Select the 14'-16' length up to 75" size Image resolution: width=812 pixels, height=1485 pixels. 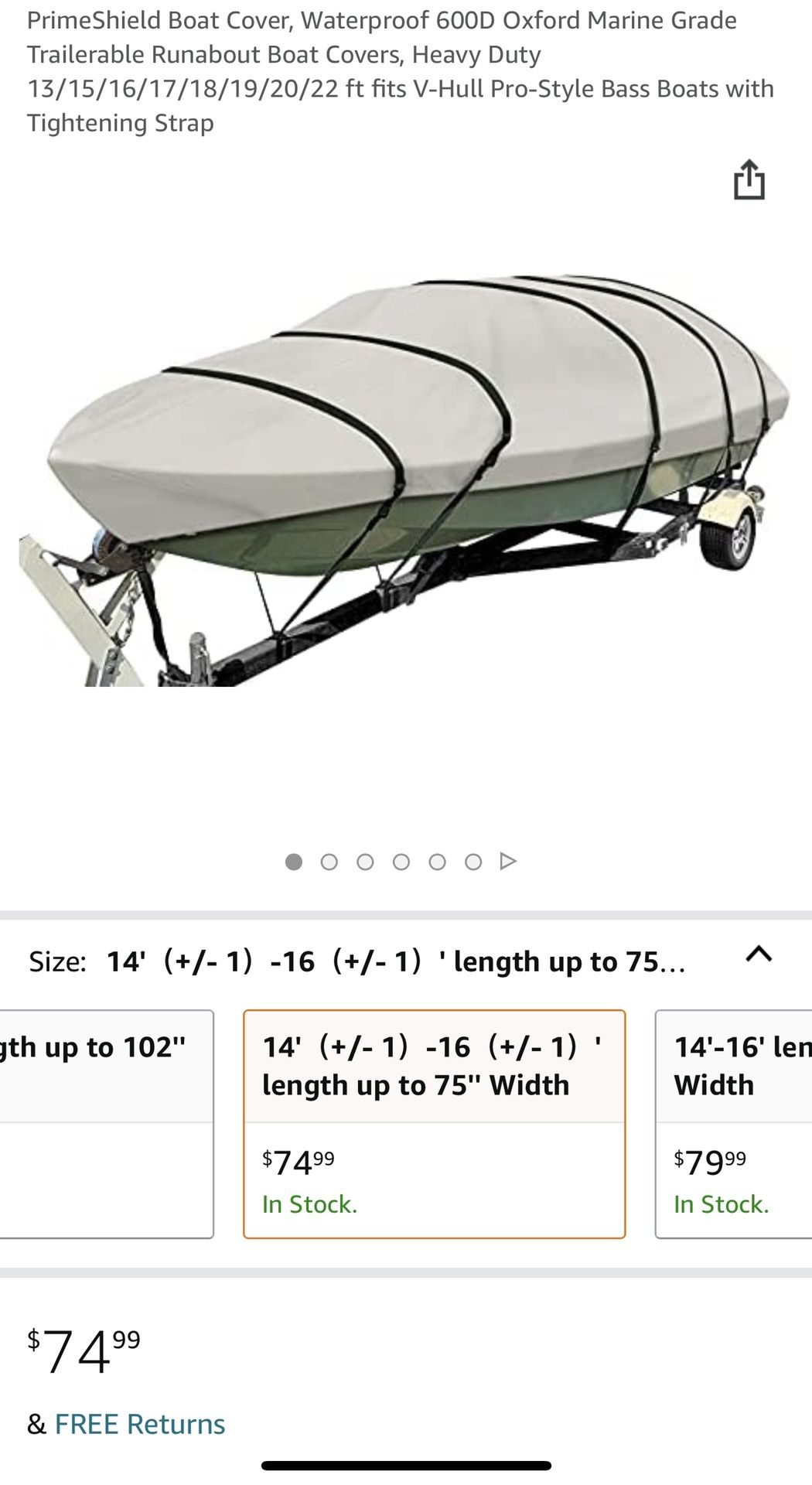[x=435, y=1121]
